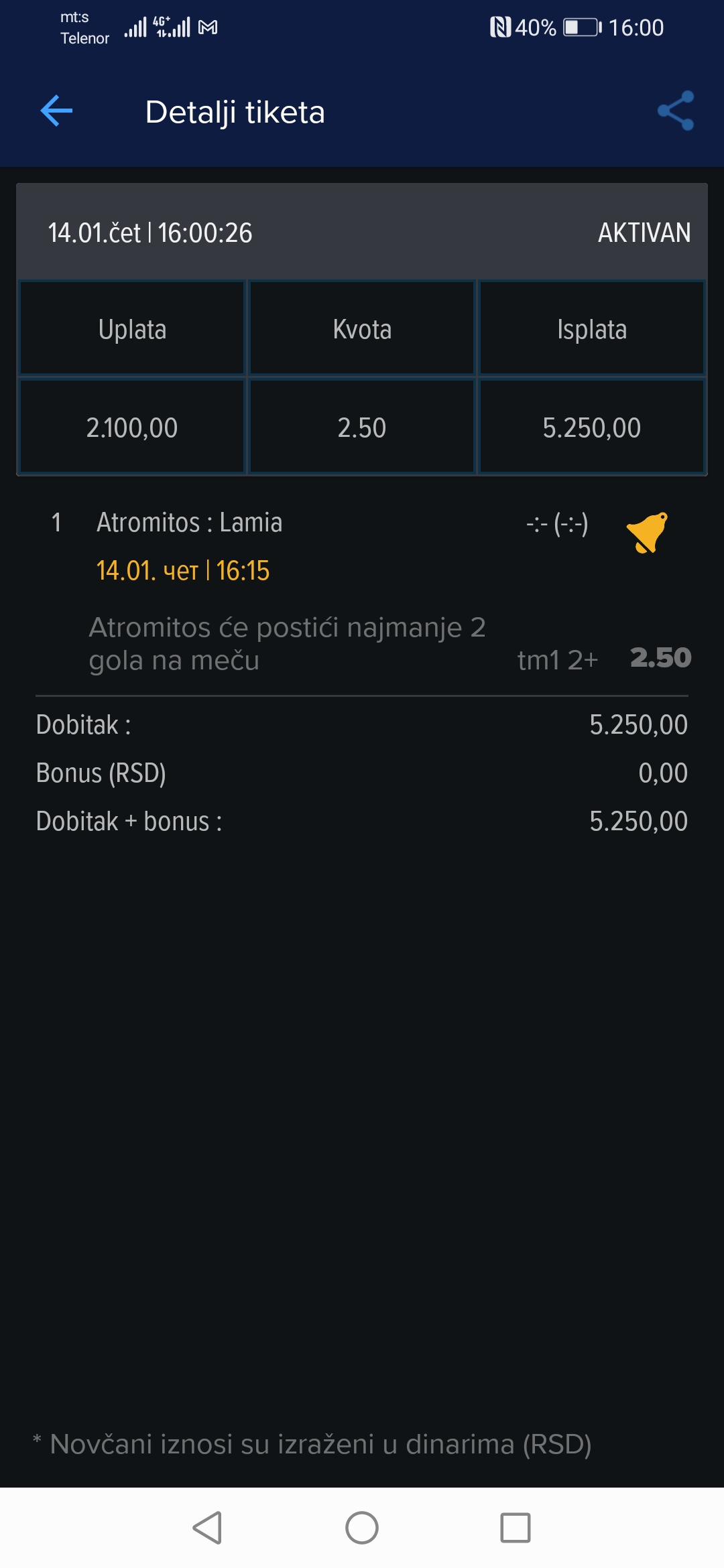Image resolution: width=724 pixels, height=1568 pixels.
Task: Open the recent apps view
Action: coord(516,1528)
